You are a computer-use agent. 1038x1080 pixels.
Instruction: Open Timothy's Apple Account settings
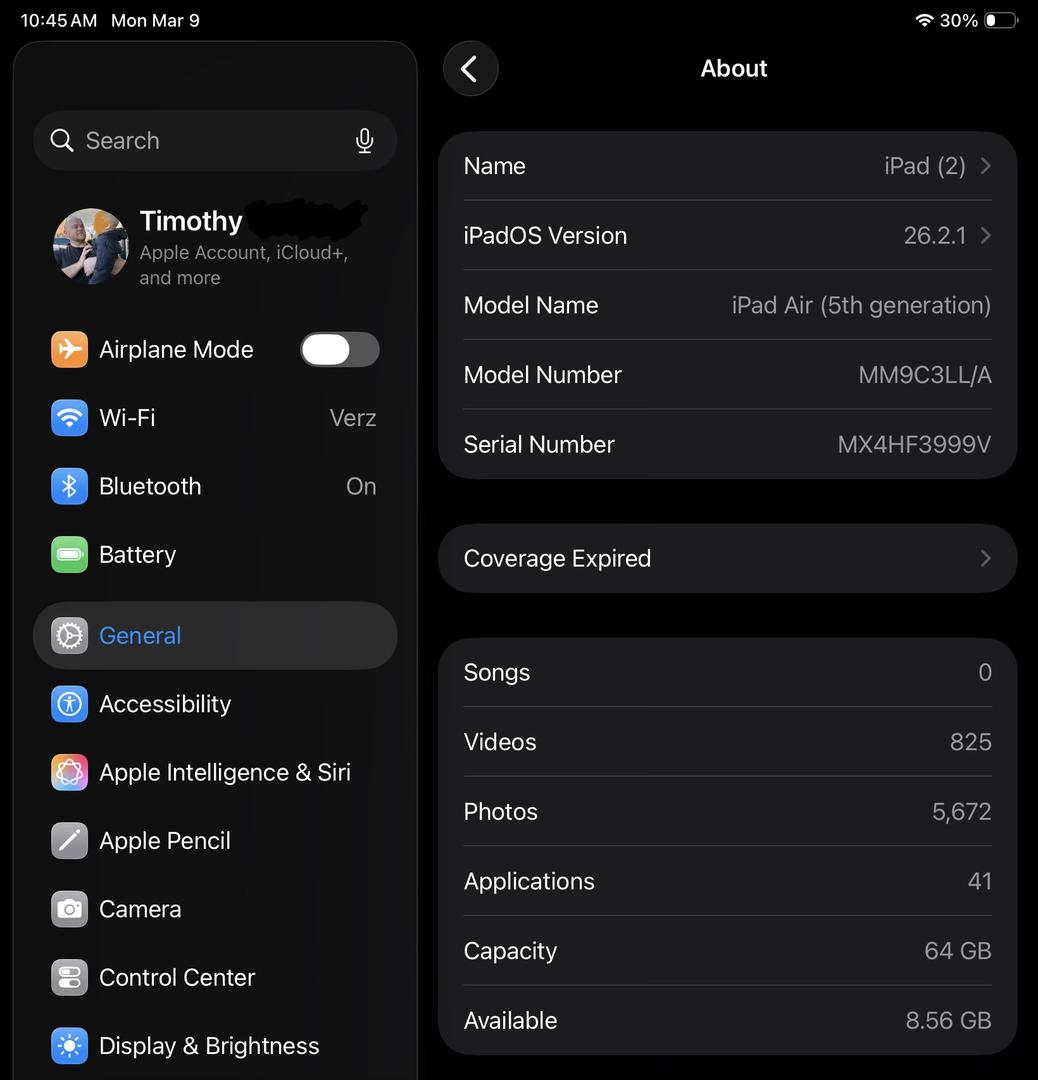[x=215, y=247]
